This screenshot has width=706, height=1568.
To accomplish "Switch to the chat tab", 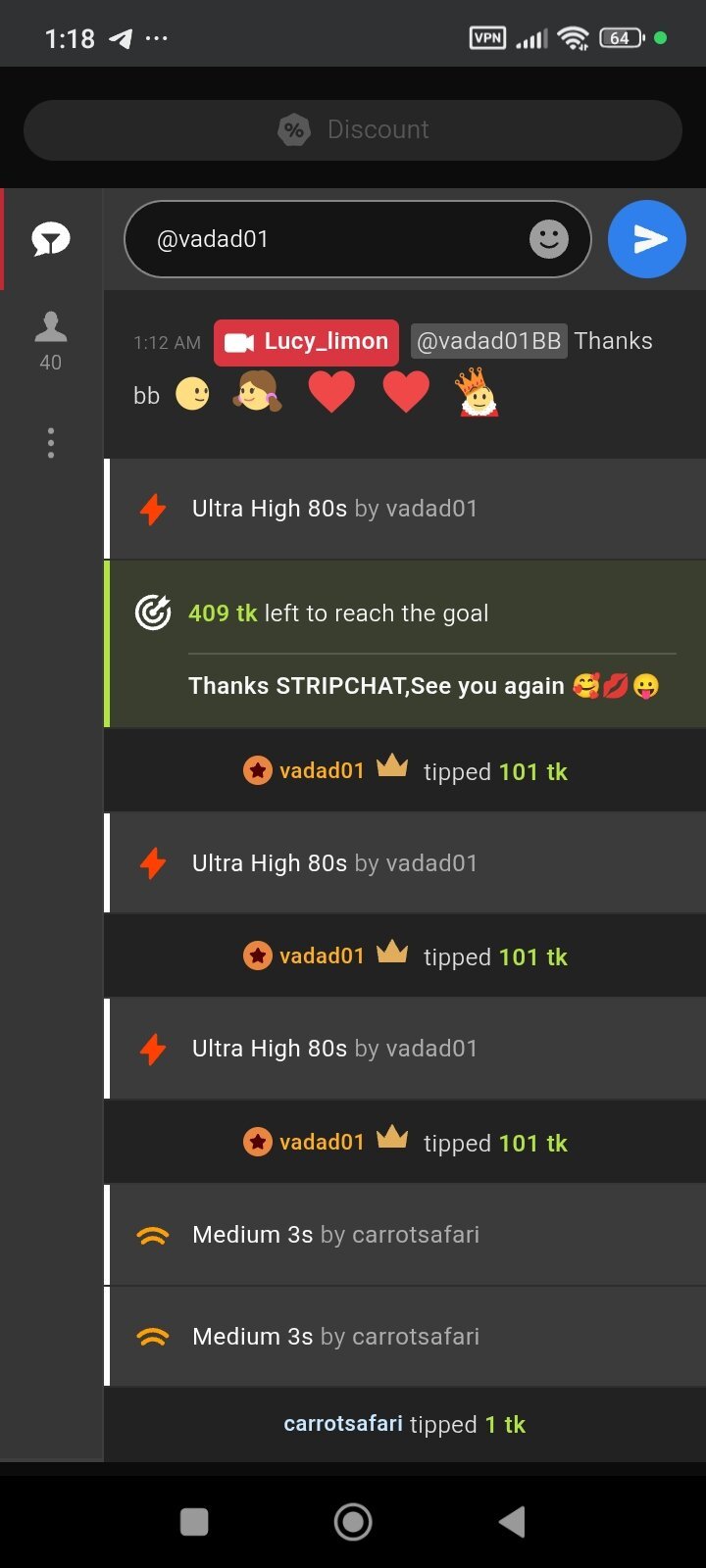I will click(51, 239).
